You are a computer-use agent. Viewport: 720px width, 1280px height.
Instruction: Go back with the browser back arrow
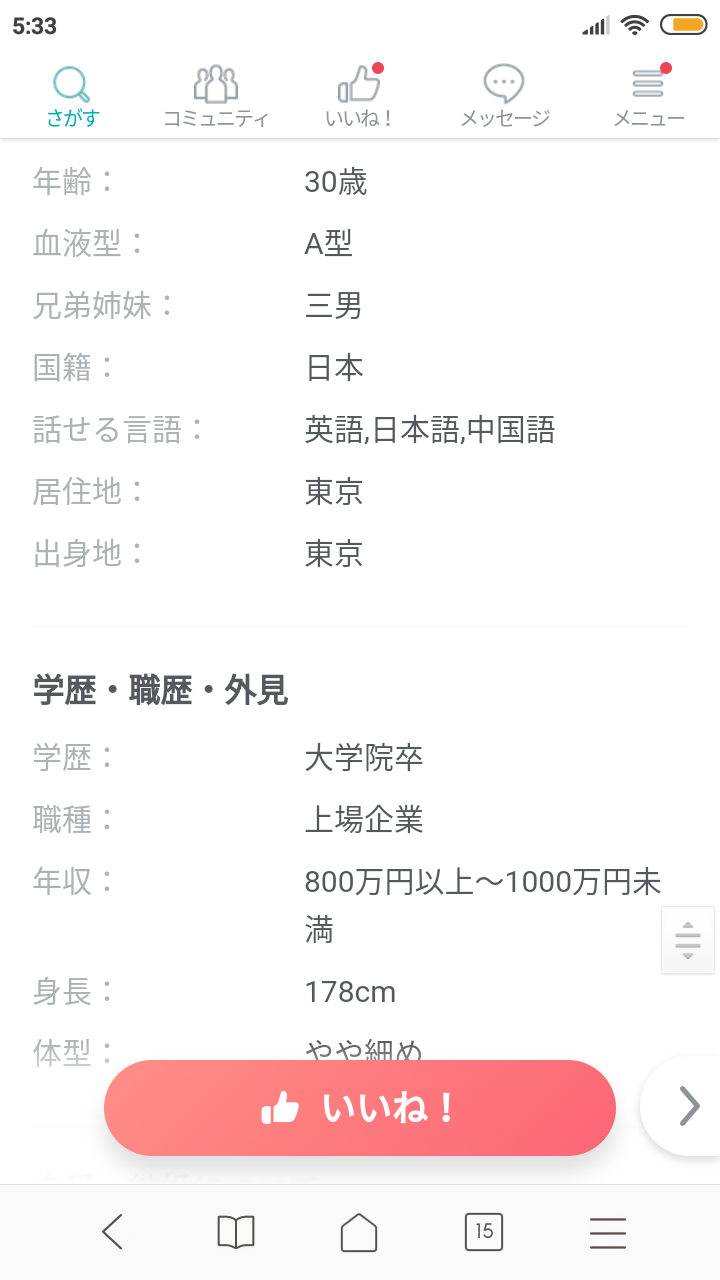pos(113,1232)
